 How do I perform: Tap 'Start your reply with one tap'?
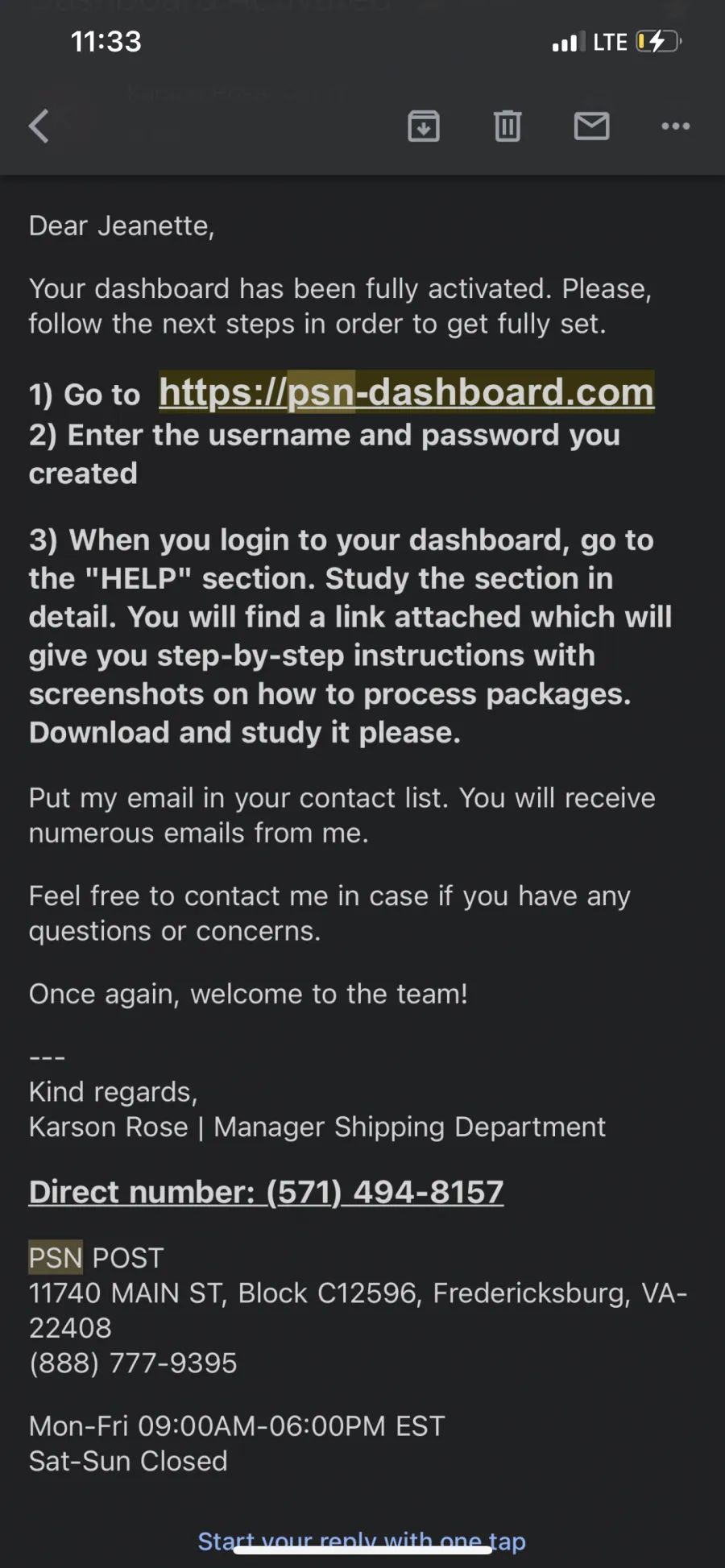362,1541
